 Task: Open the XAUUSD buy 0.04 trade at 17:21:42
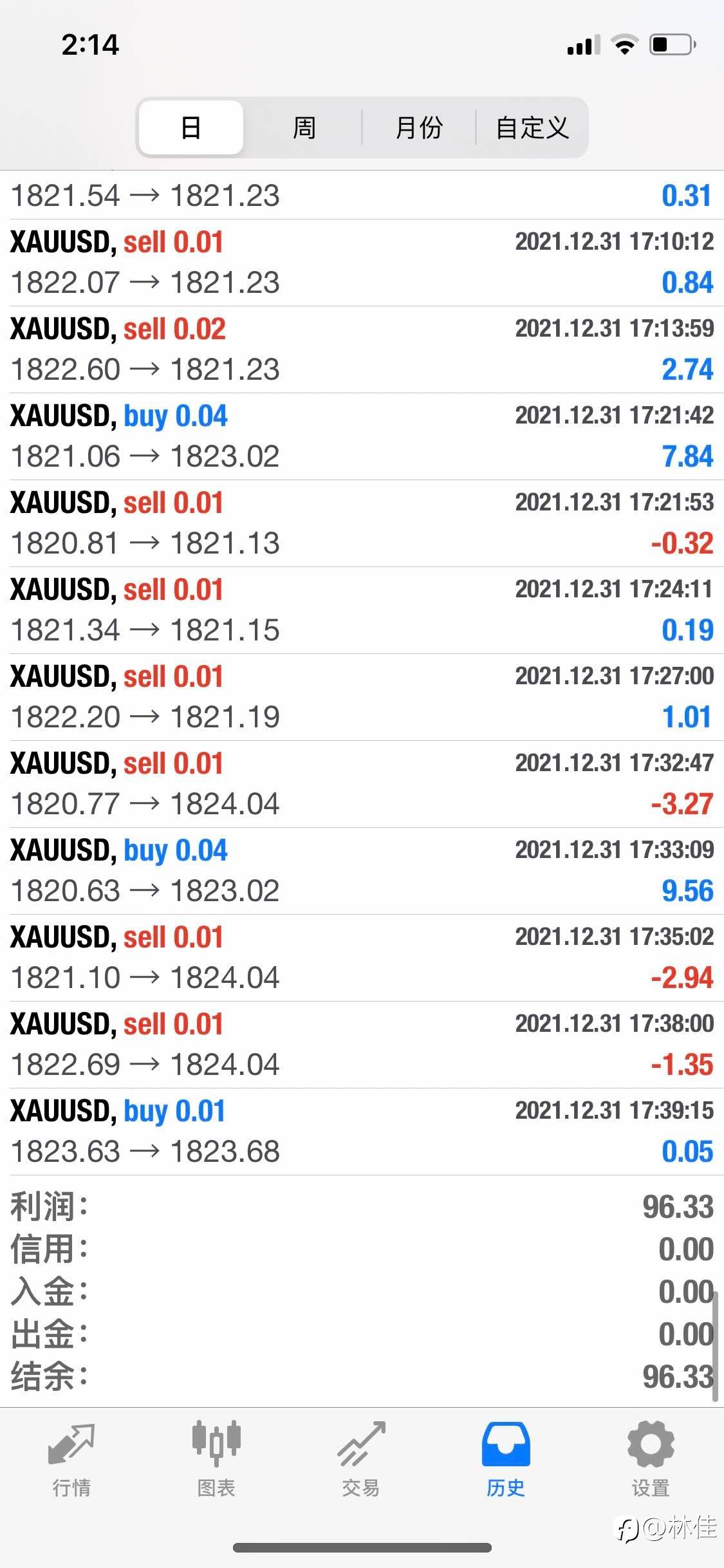[x=362, y=436]
